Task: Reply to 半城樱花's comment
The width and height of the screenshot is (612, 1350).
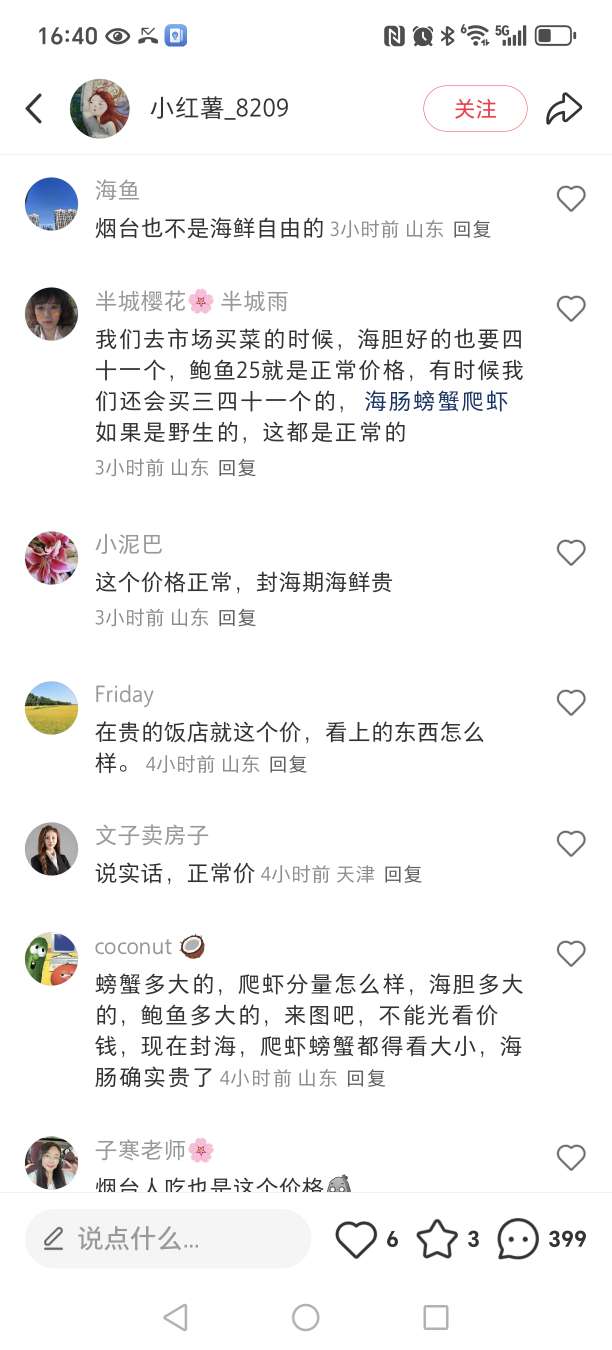Action: [237, 467]
